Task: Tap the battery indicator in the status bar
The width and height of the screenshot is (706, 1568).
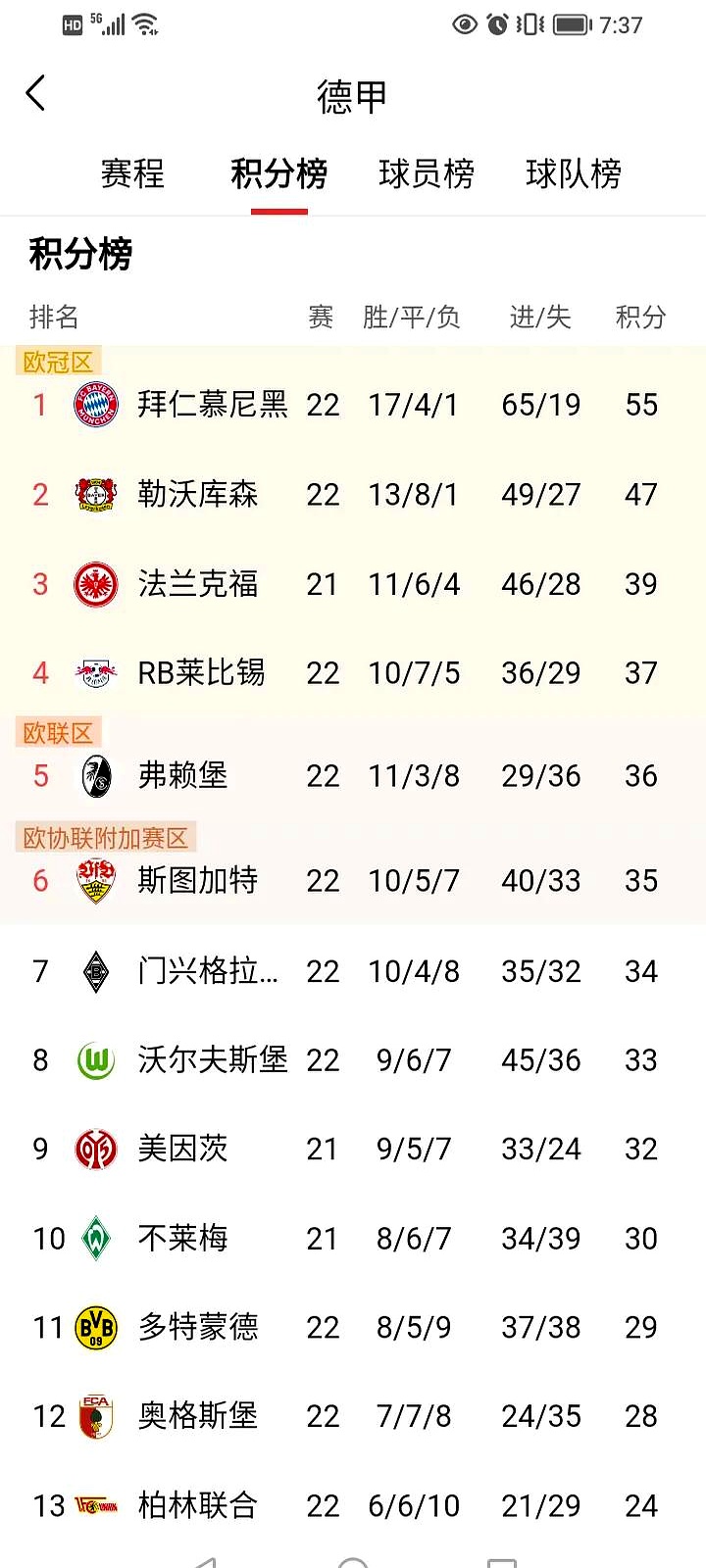Action: 573,25
